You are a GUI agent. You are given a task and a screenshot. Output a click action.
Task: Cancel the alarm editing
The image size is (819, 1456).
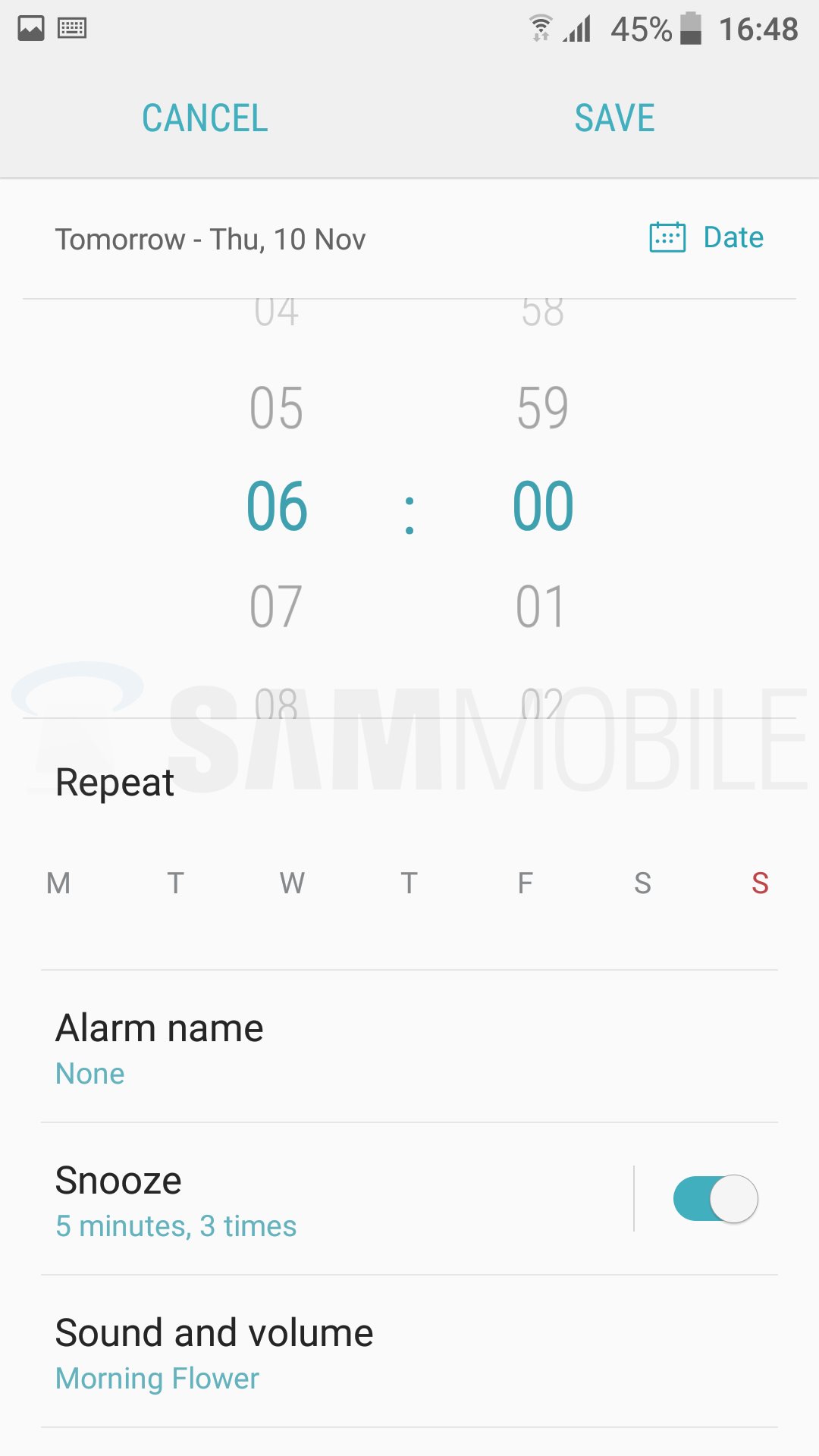[205, 118]
